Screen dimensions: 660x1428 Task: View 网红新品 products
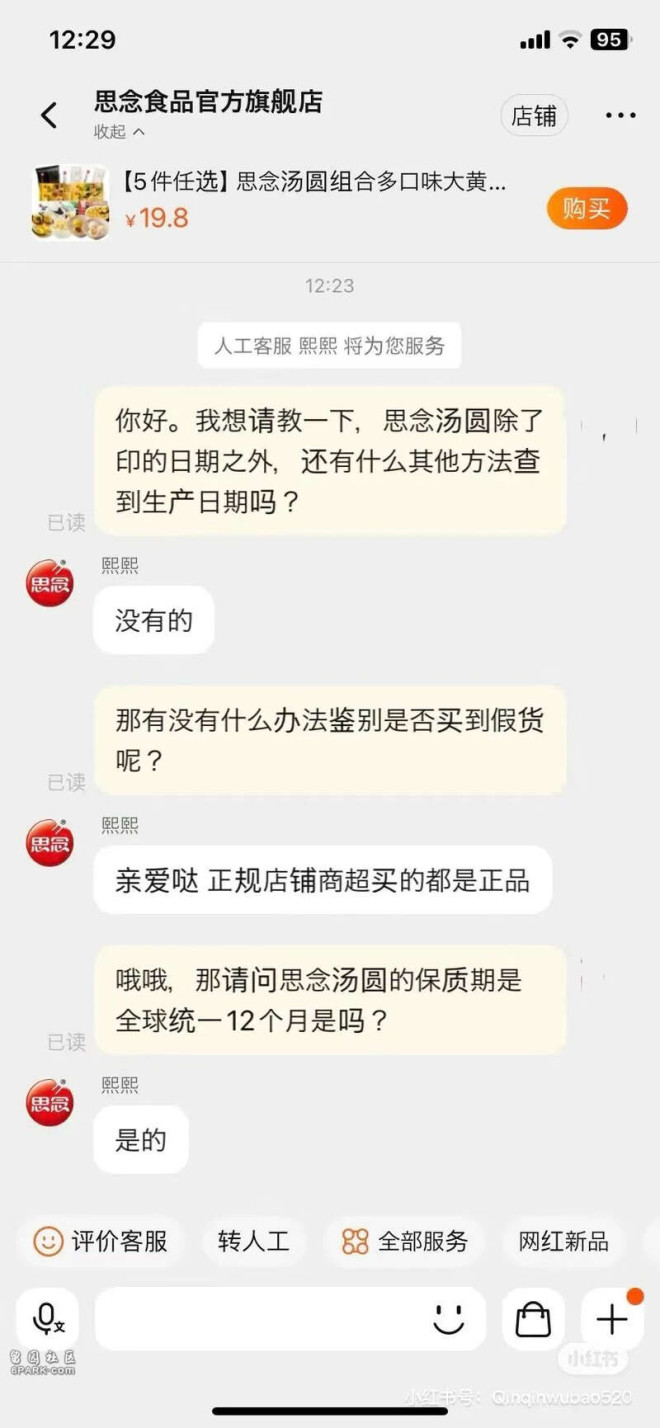click(563, 1241)
